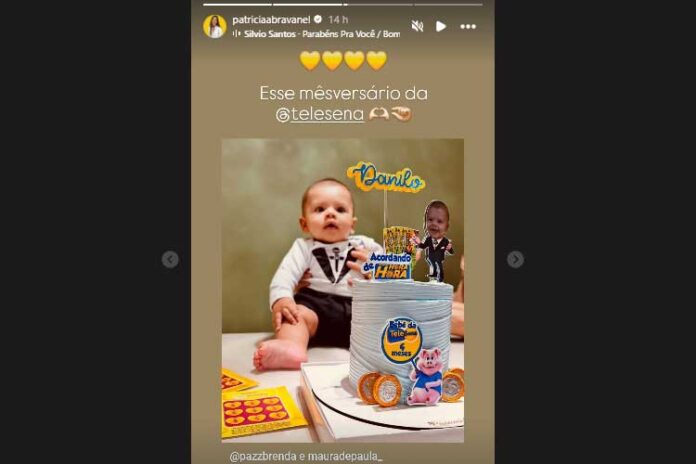Open the @telesena mention

click(320, 115)
